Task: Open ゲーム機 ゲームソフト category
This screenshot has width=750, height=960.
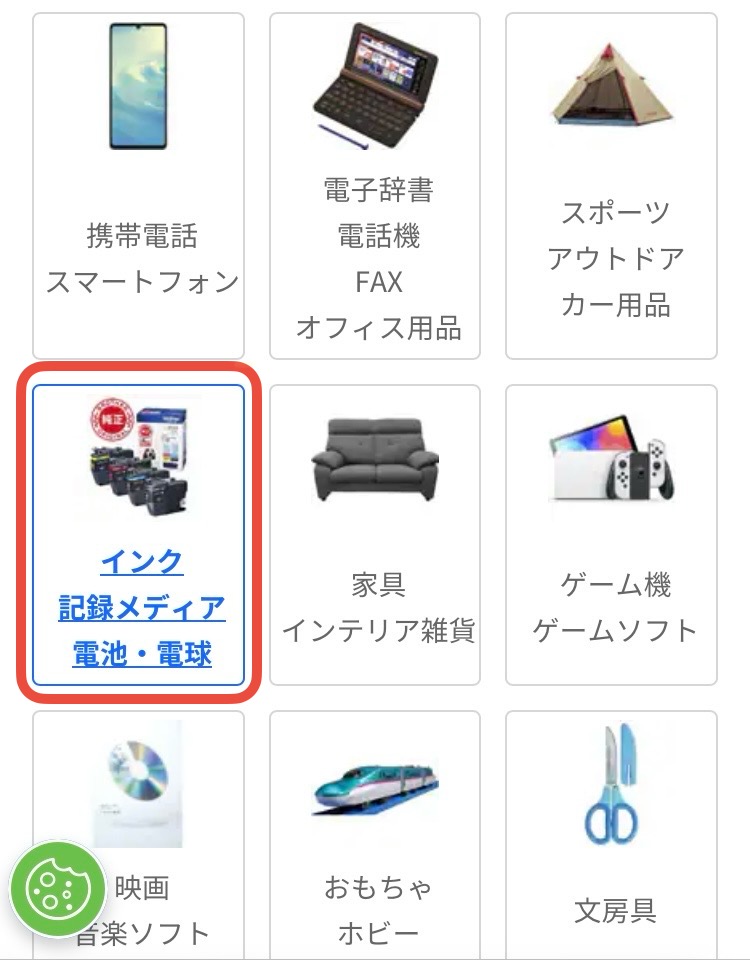Action: coord(611,535)
